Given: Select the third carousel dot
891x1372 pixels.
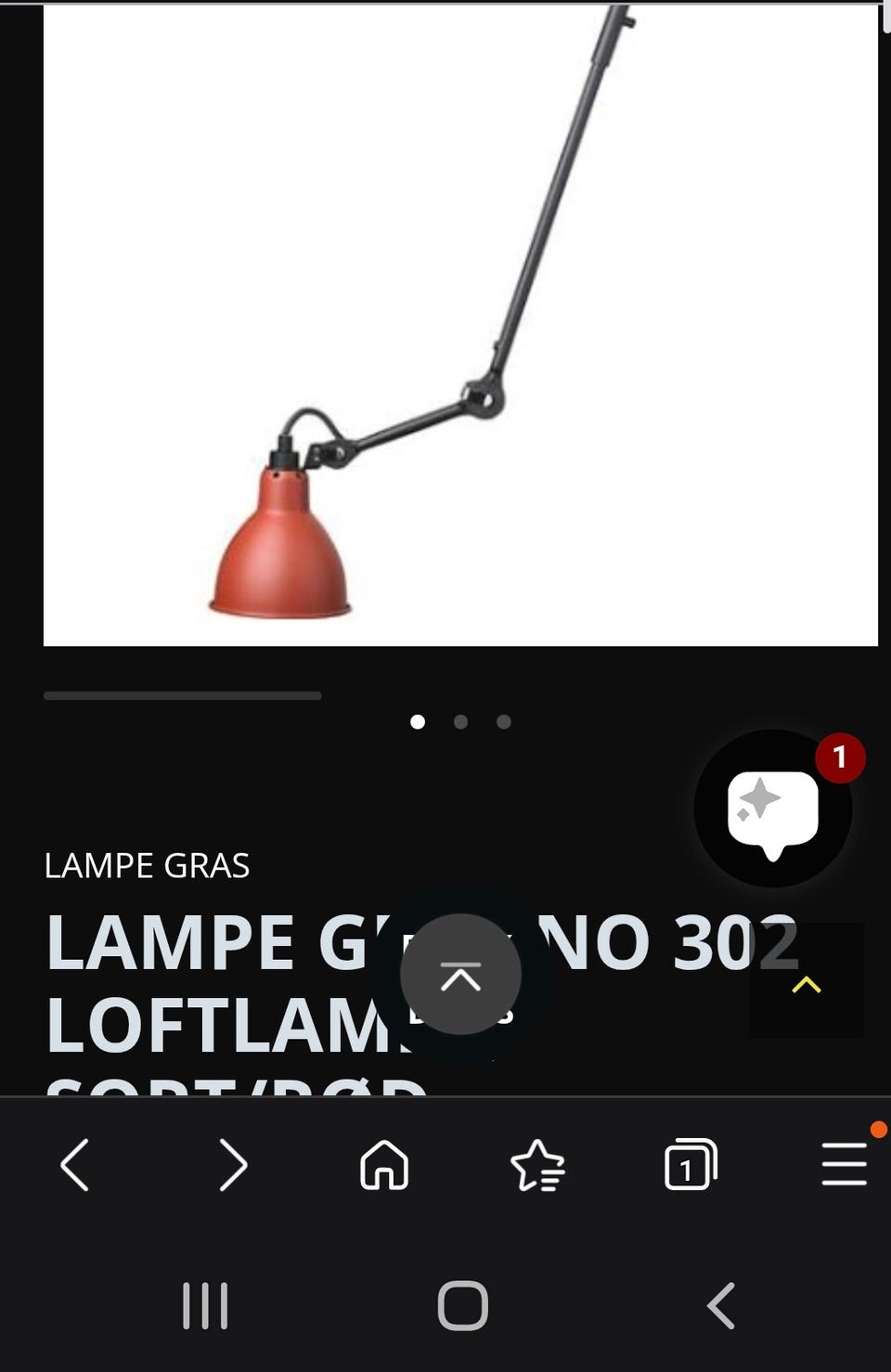Looking at the screenshot, I should click(x=504, y=721).
